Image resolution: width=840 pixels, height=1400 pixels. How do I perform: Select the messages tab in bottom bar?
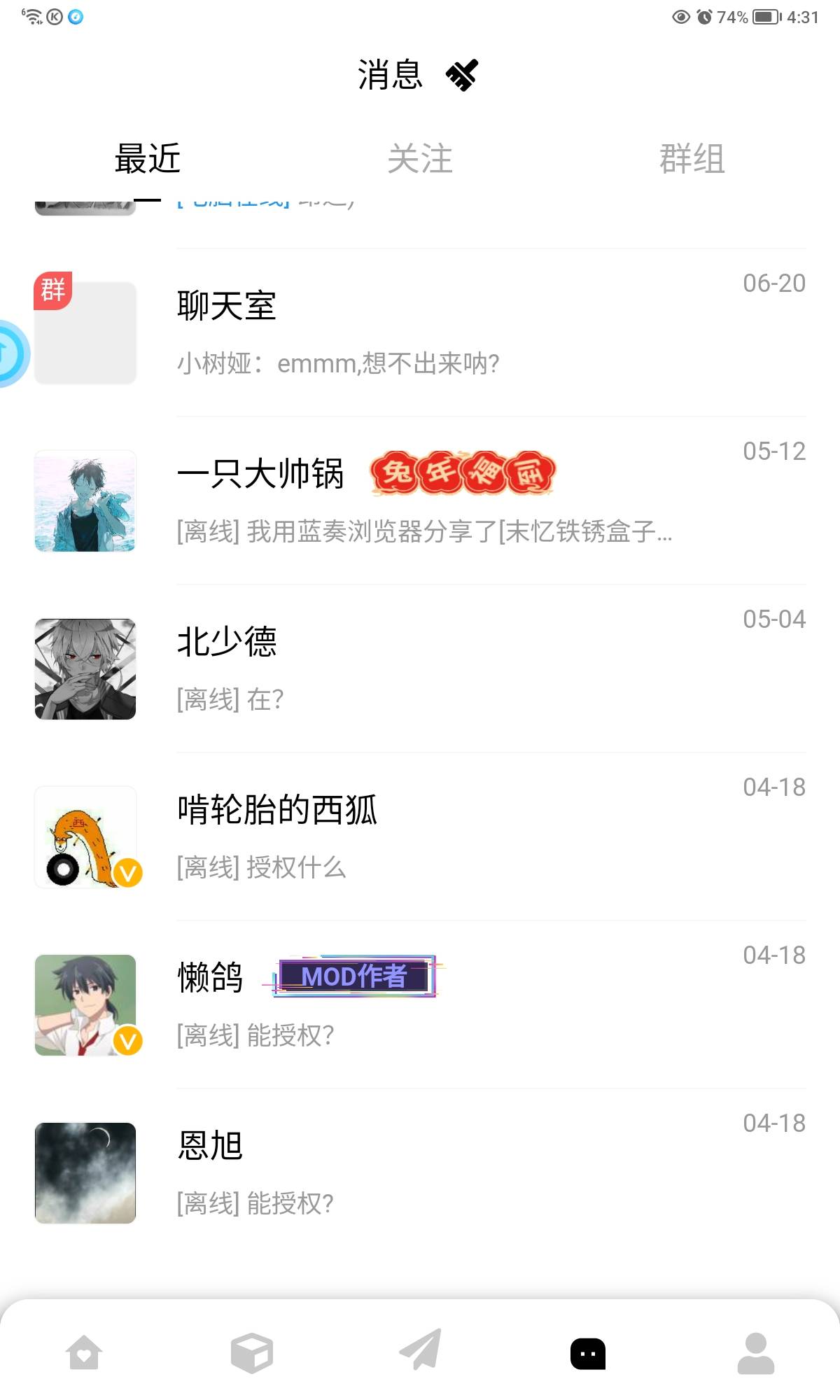click(x=588, y=1353)
